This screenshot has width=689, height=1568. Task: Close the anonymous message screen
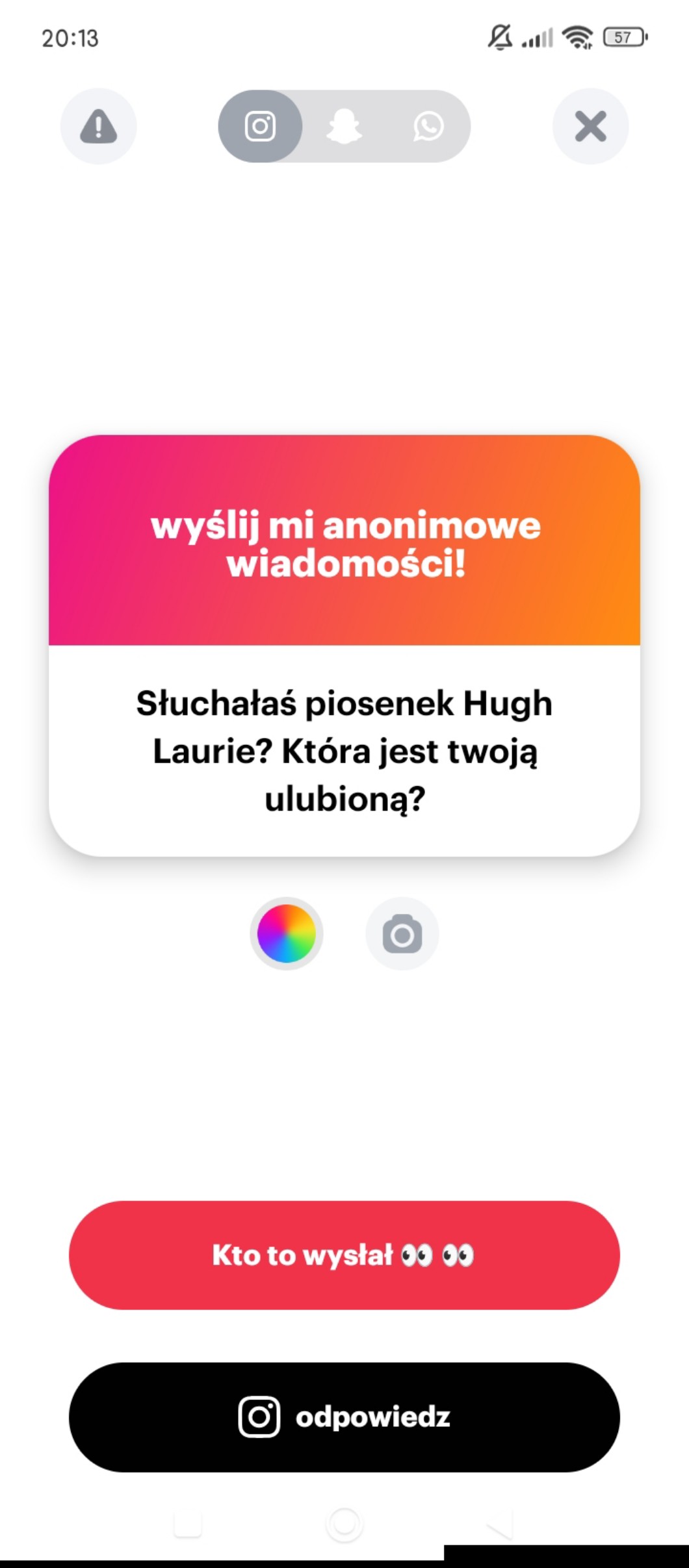(590, 126)
